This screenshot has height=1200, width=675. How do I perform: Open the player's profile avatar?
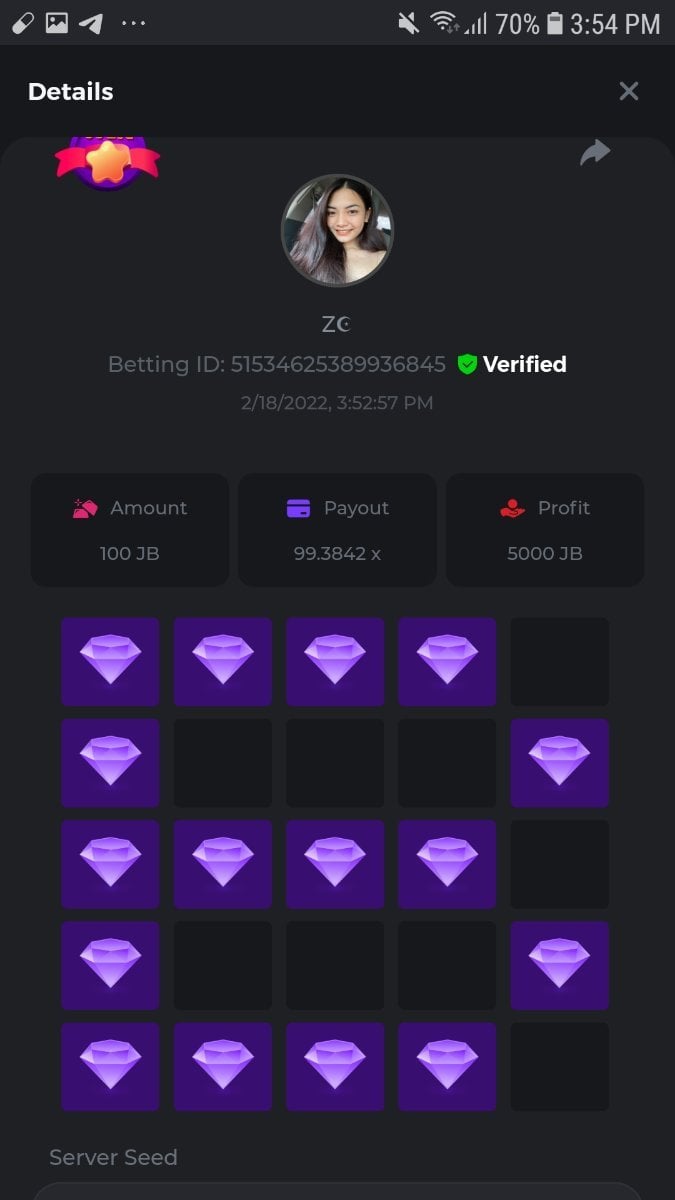coord(337,231)
